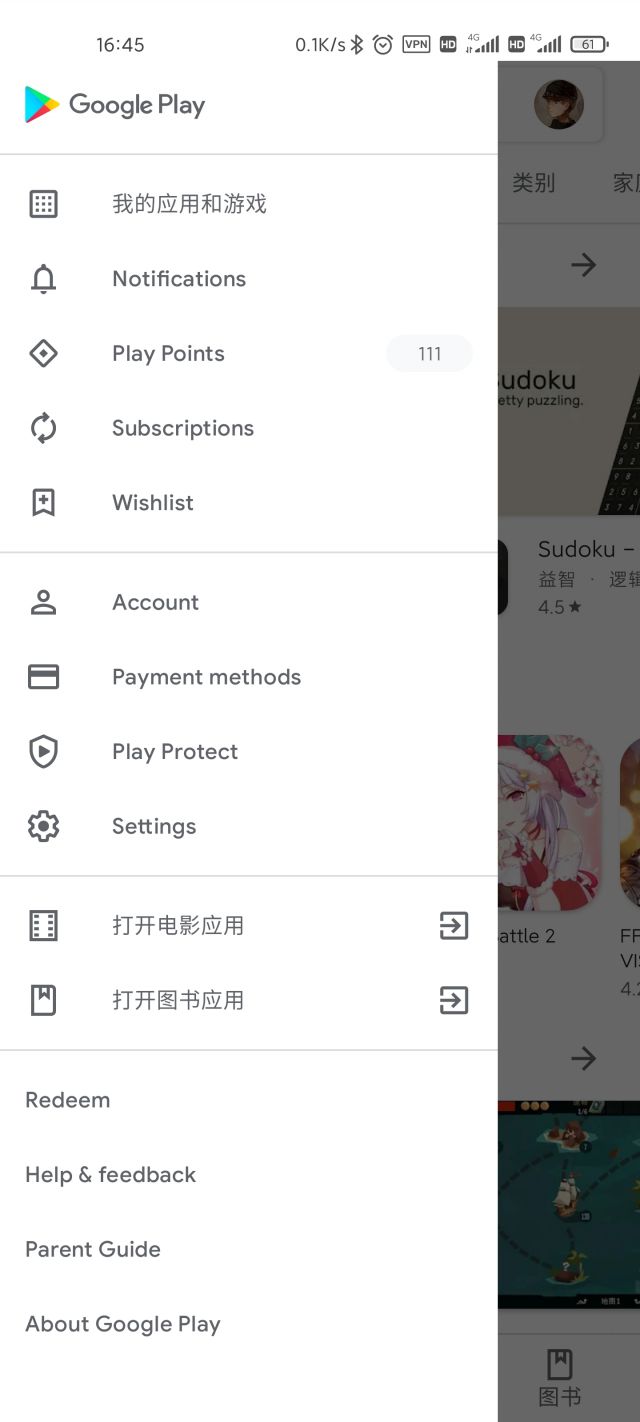This screenshot has height=1422, width=640.
Task: Select Payment methods
Action: (206, 677)
